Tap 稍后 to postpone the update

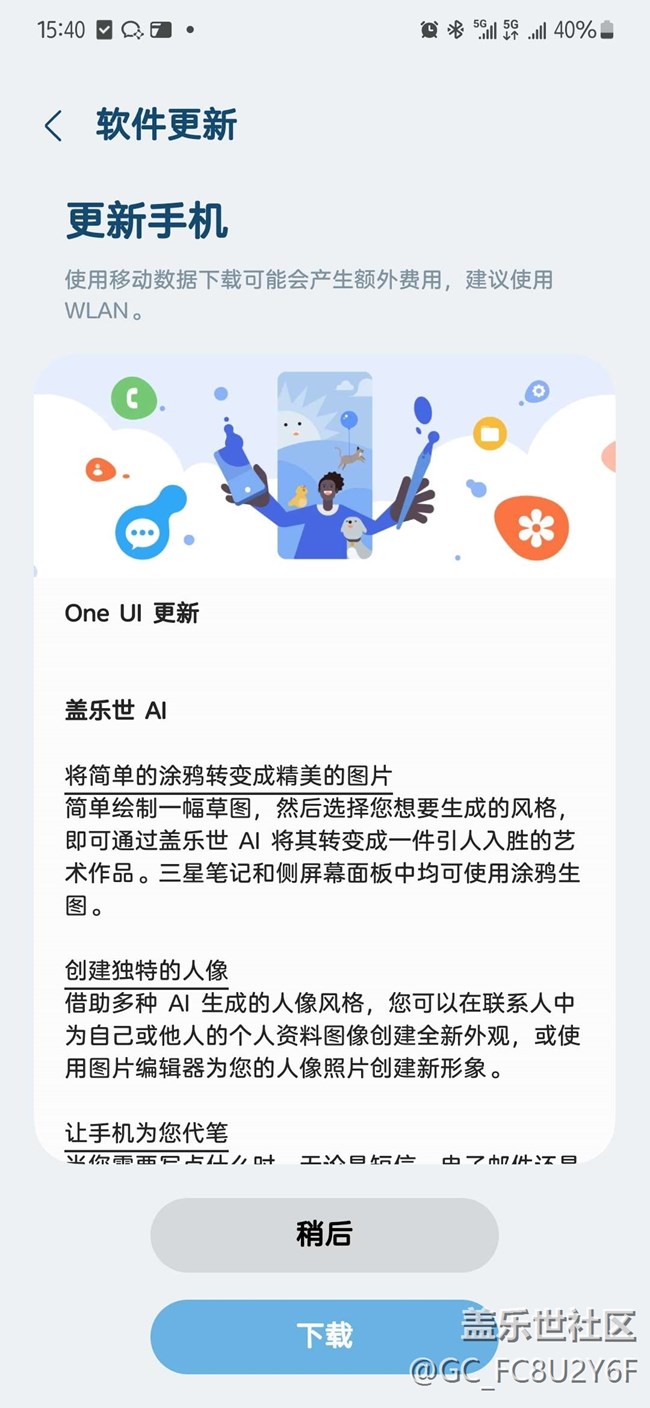[324, 1234]
